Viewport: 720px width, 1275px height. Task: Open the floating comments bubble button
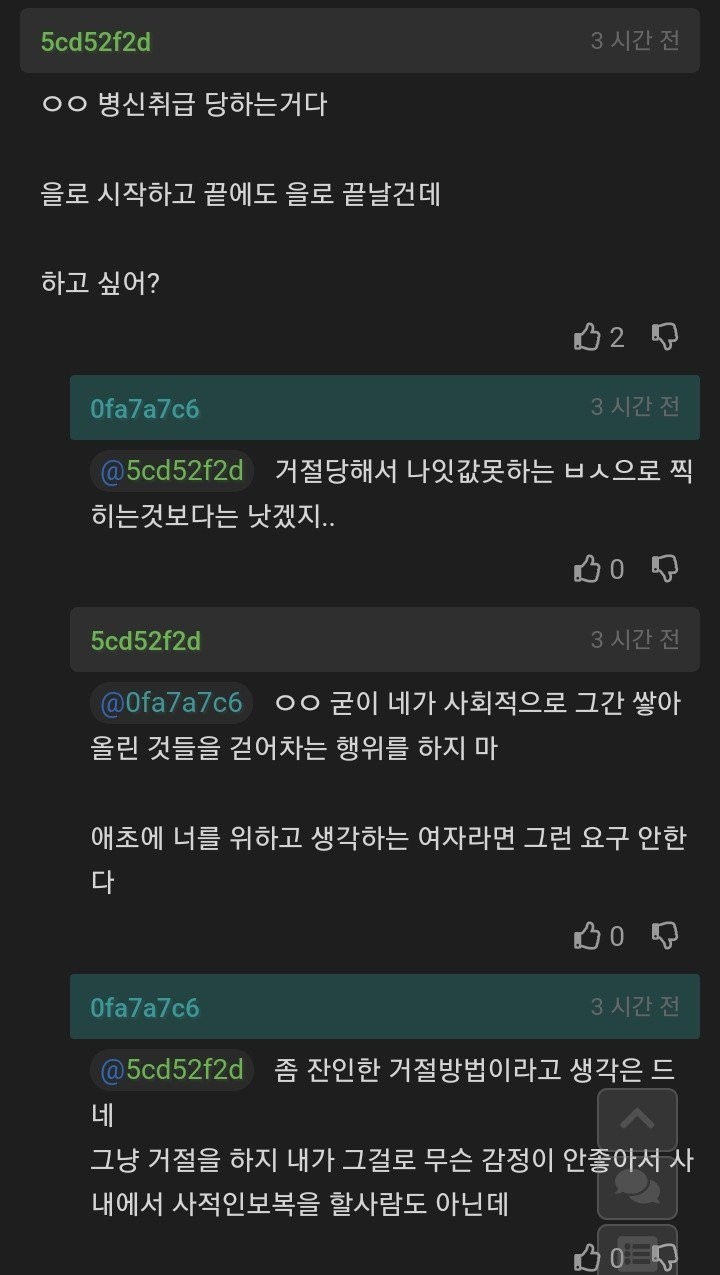pyautogui.click(x=637, y=1186)
